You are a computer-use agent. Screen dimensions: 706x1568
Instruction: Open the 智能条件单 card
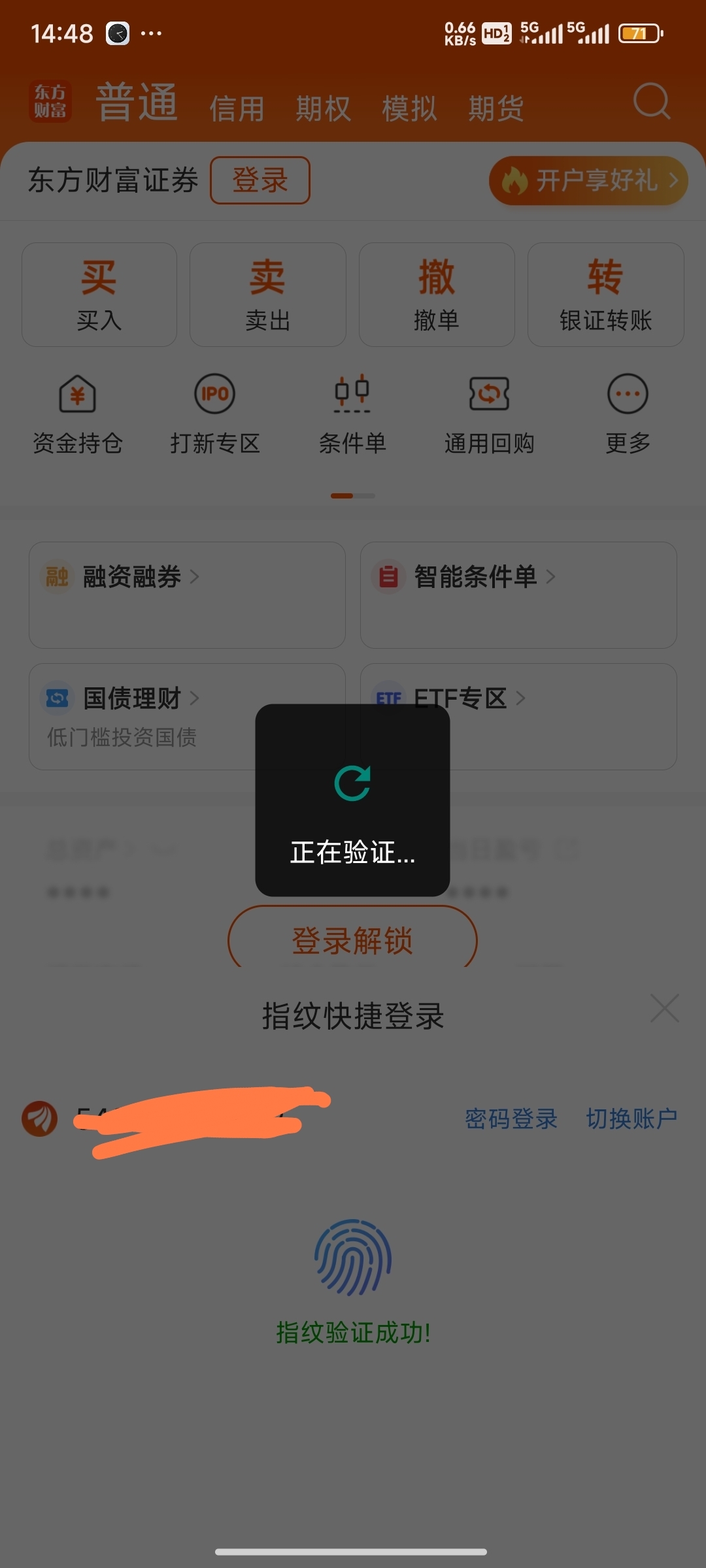(x=518, y=595)
